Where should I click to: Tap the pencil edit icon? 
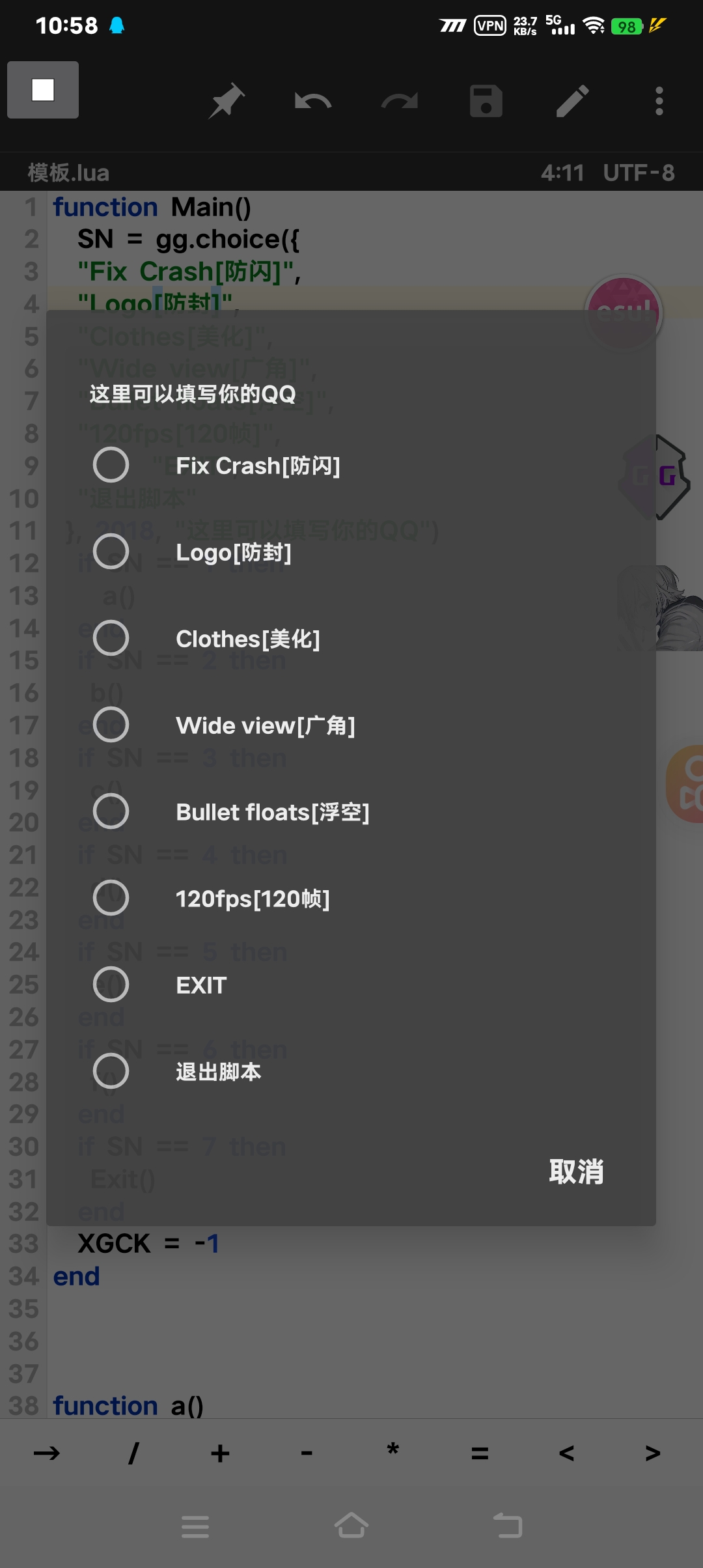(x=573, y=101)
